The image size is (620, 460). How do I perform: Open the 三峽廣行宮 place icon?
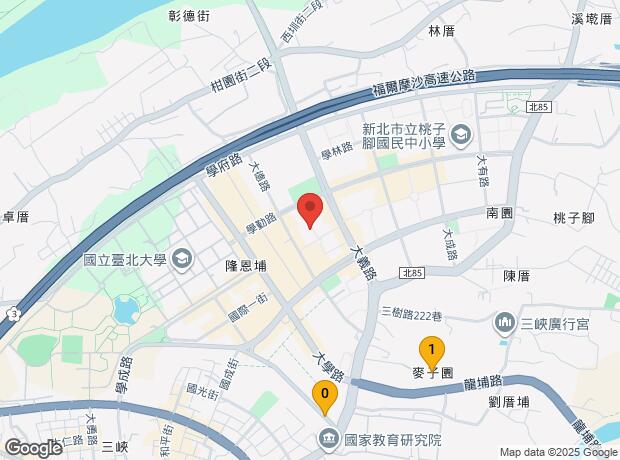505,323
